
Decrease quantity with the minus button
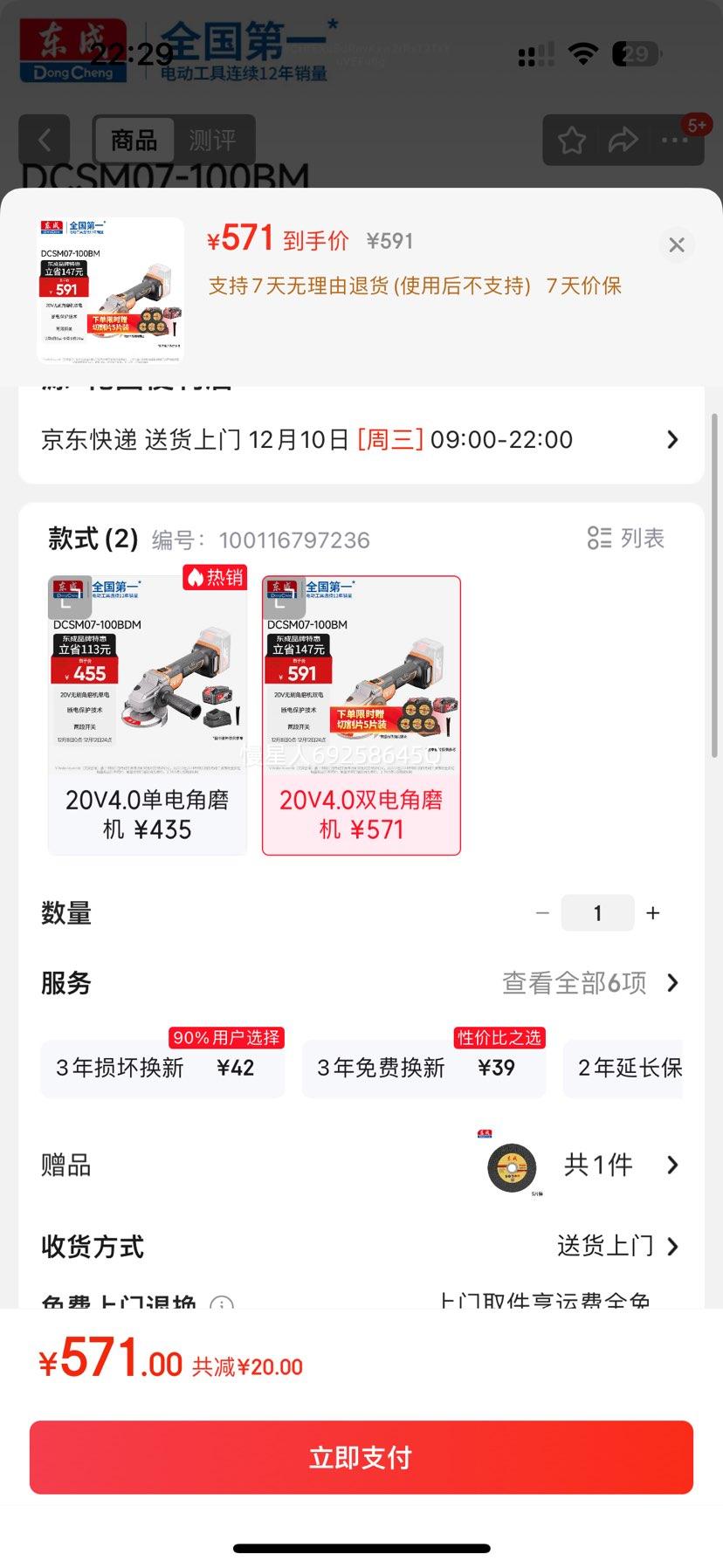[542, 913]
